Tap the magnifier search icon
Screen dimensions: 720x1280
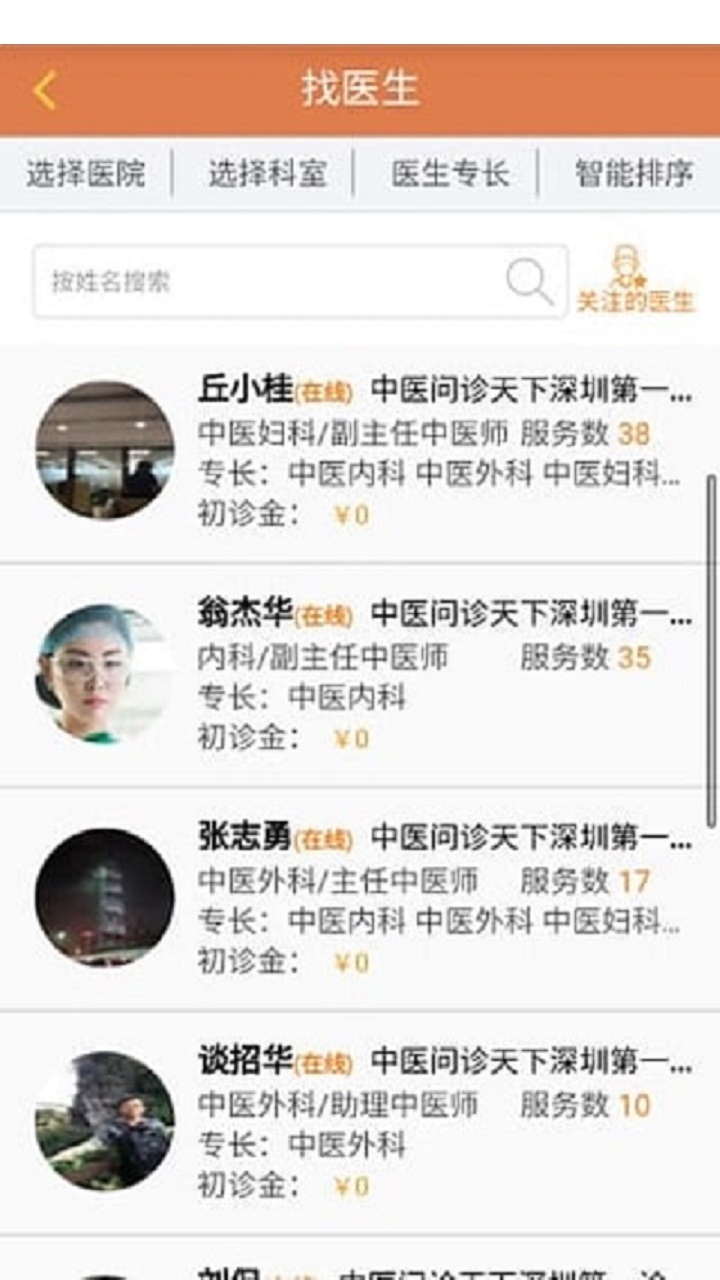pyautogui.click(x=530, y=282)
